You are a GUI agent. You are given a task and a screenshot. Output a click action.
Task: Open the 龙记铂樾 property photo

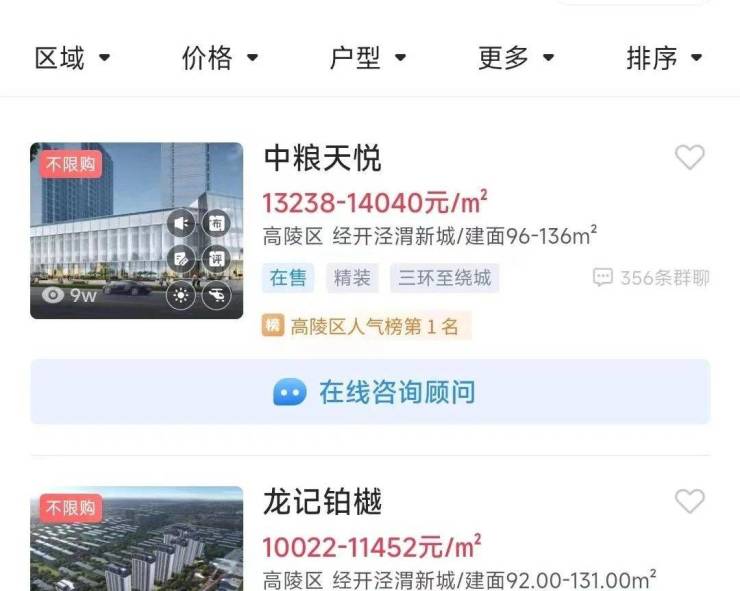[136, 540]
